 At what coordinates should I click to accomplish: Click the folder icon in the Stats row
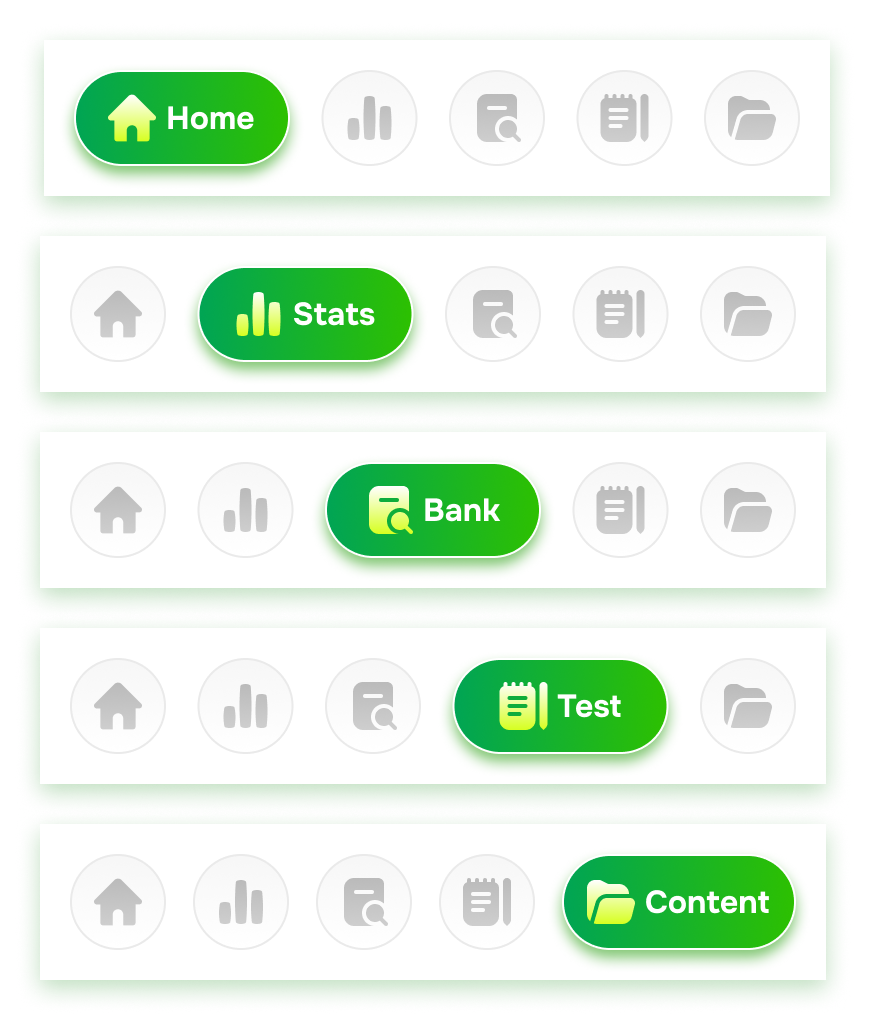pos(747,313)
